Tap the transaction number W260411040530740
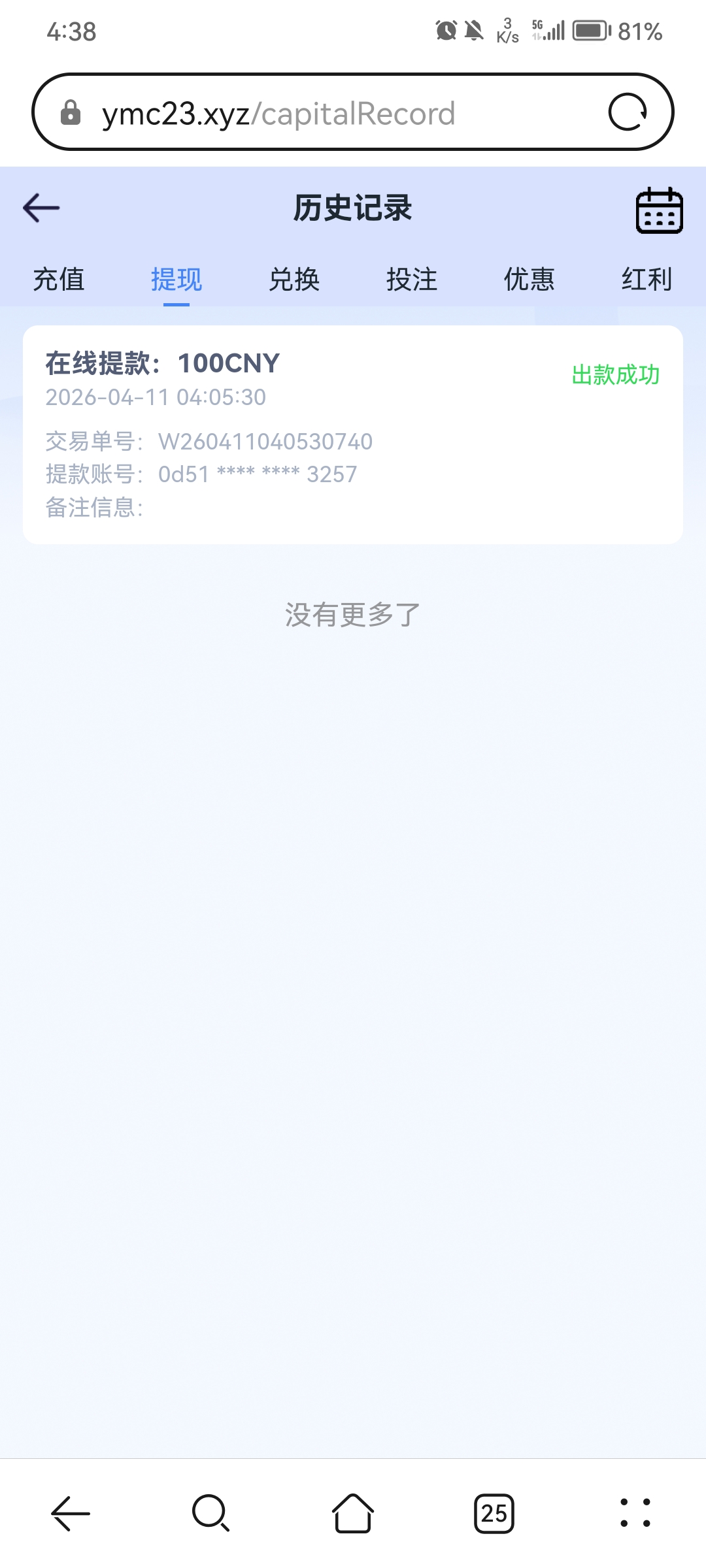706x1568 pixels. click(265, 441)
